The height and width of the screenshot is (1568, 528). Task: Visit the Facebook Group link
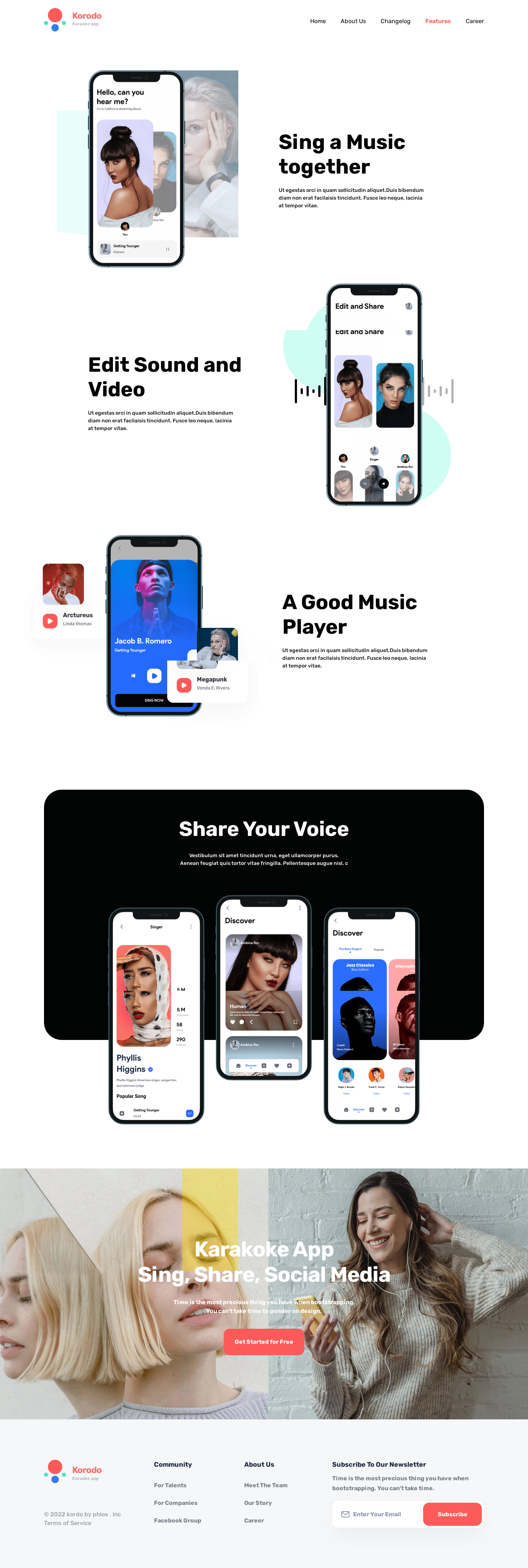[177, 1521]
